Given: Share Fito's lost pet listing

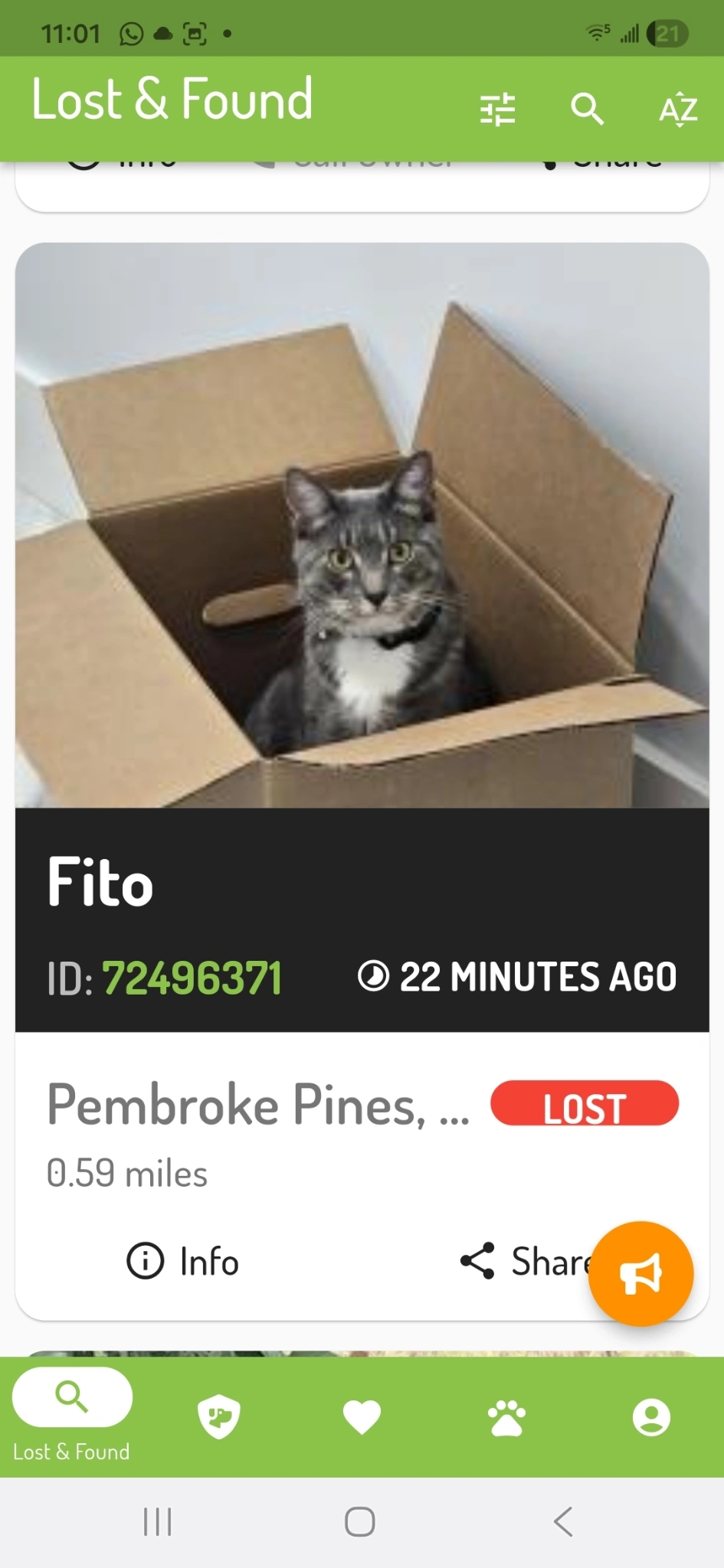Looking at the screenshot, I should click(526, 1261).
